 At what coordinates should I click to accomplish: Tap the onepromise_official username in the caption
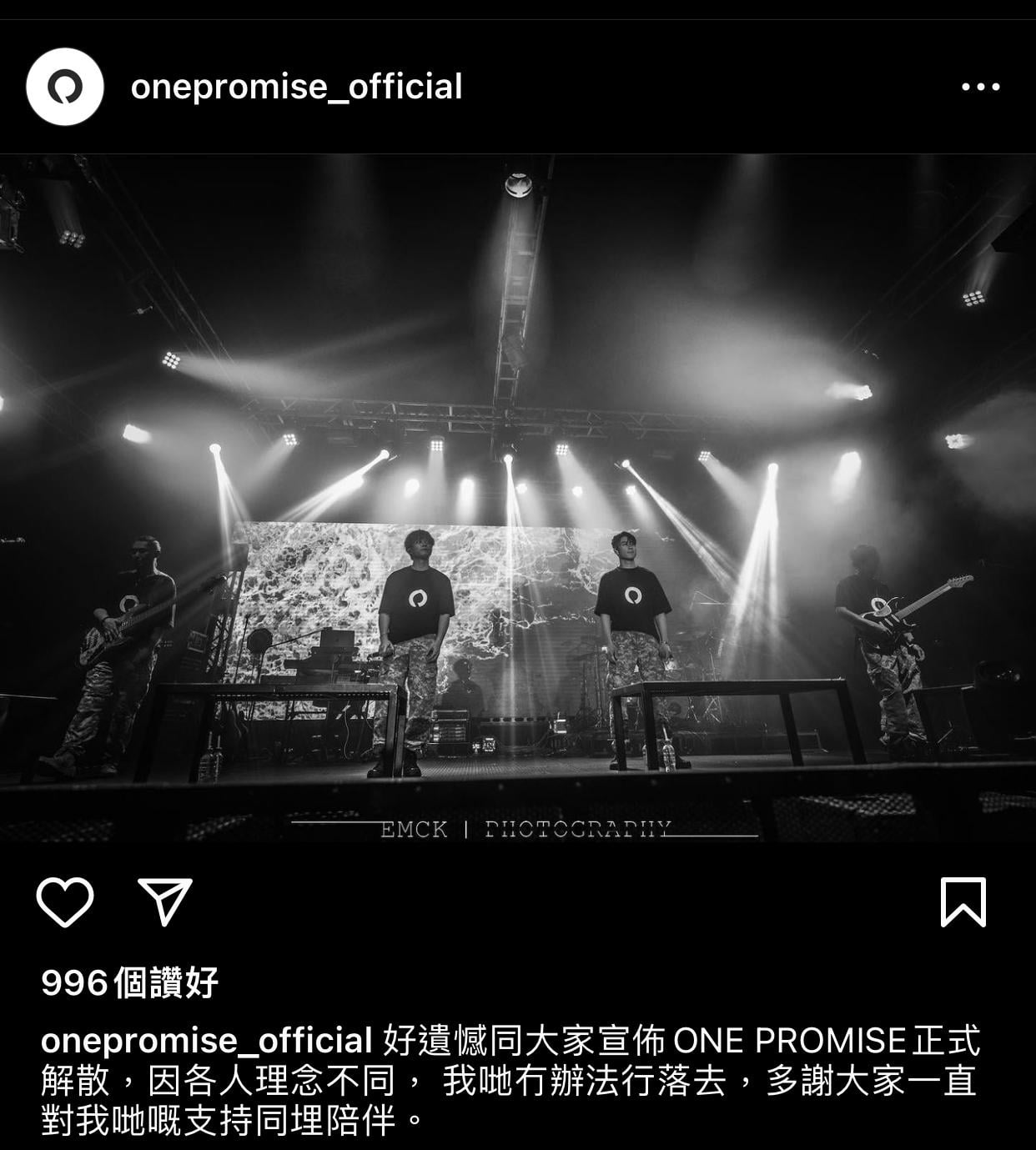(x=206, y=1041)
